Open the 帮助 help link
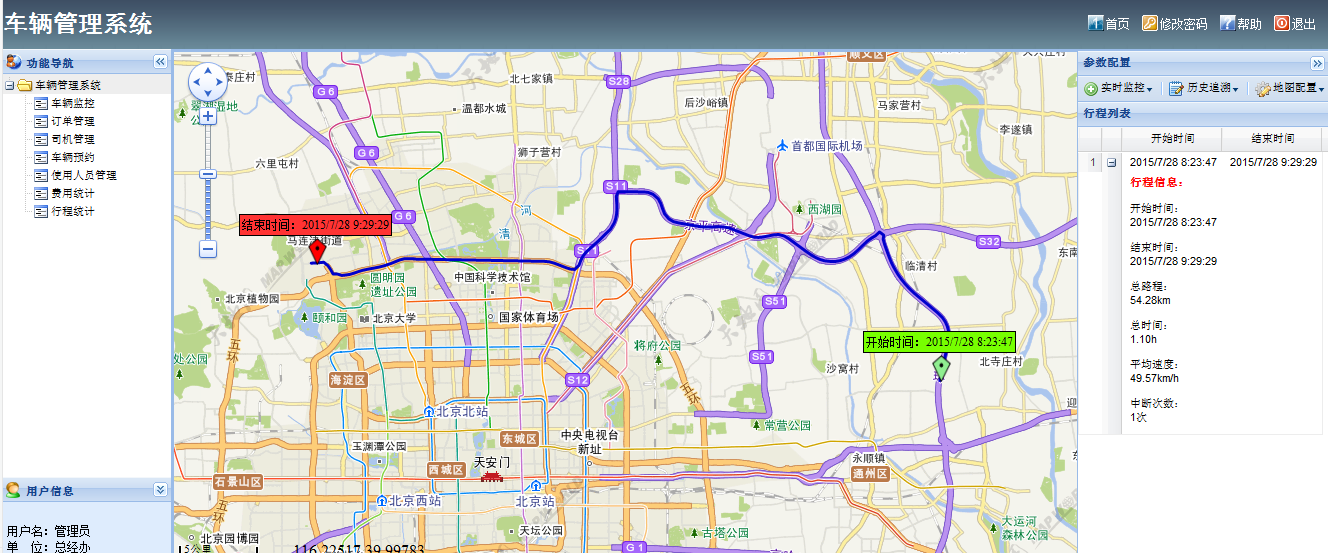Image resolution: width=1328 pixels, height=553 pixels. (x=1240, y=24)
